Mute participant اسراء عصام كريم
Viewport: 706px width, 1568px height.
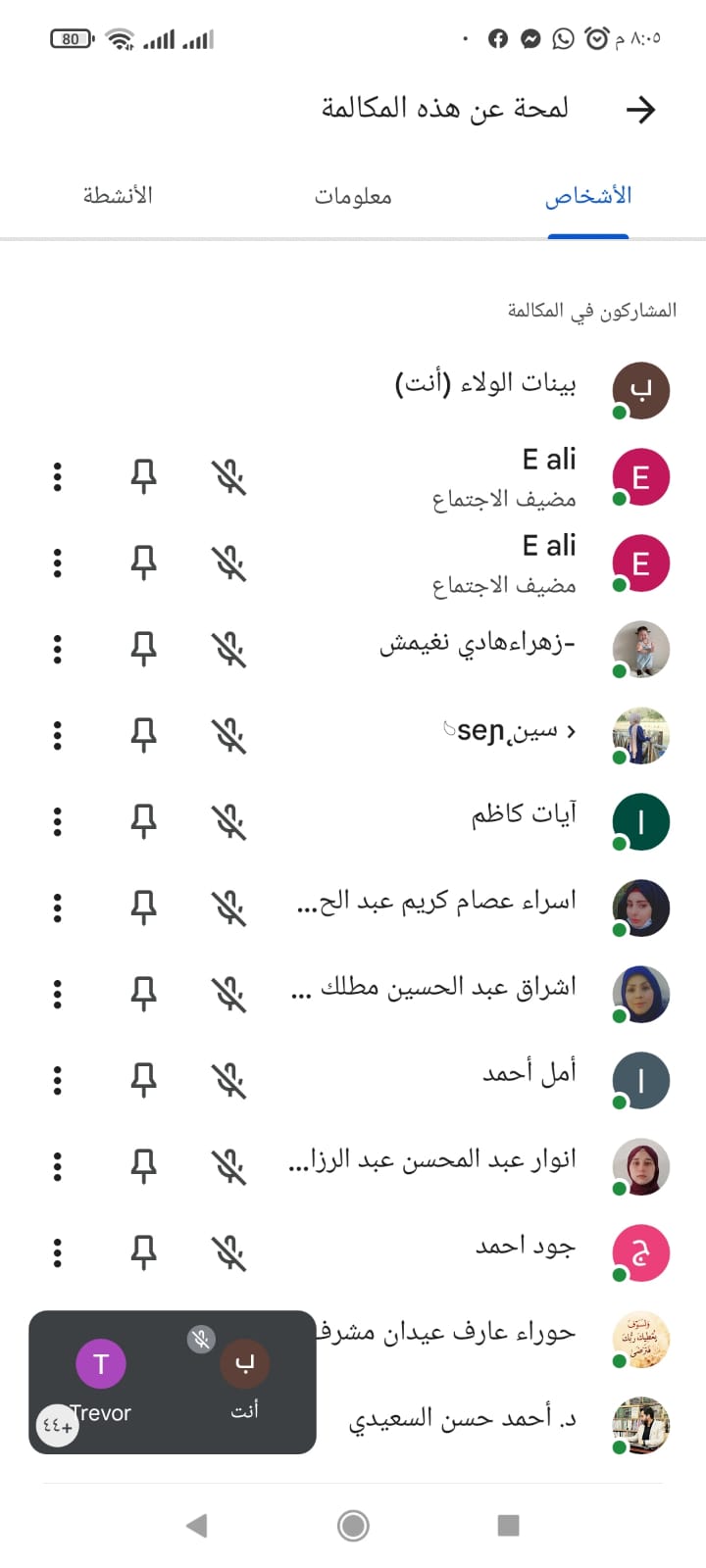[228, 907]
